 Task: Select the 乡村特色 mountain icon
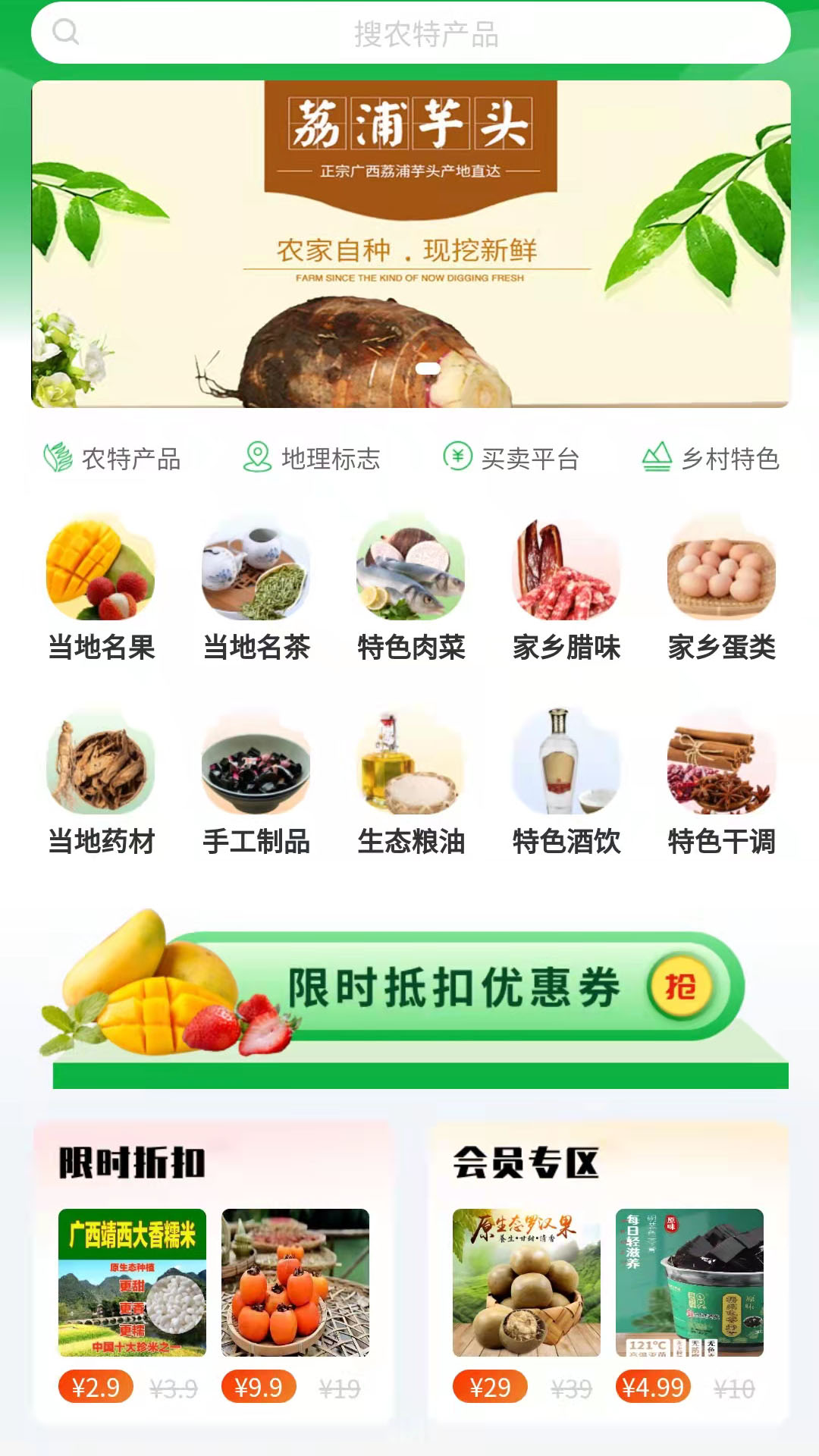point(657,456)
